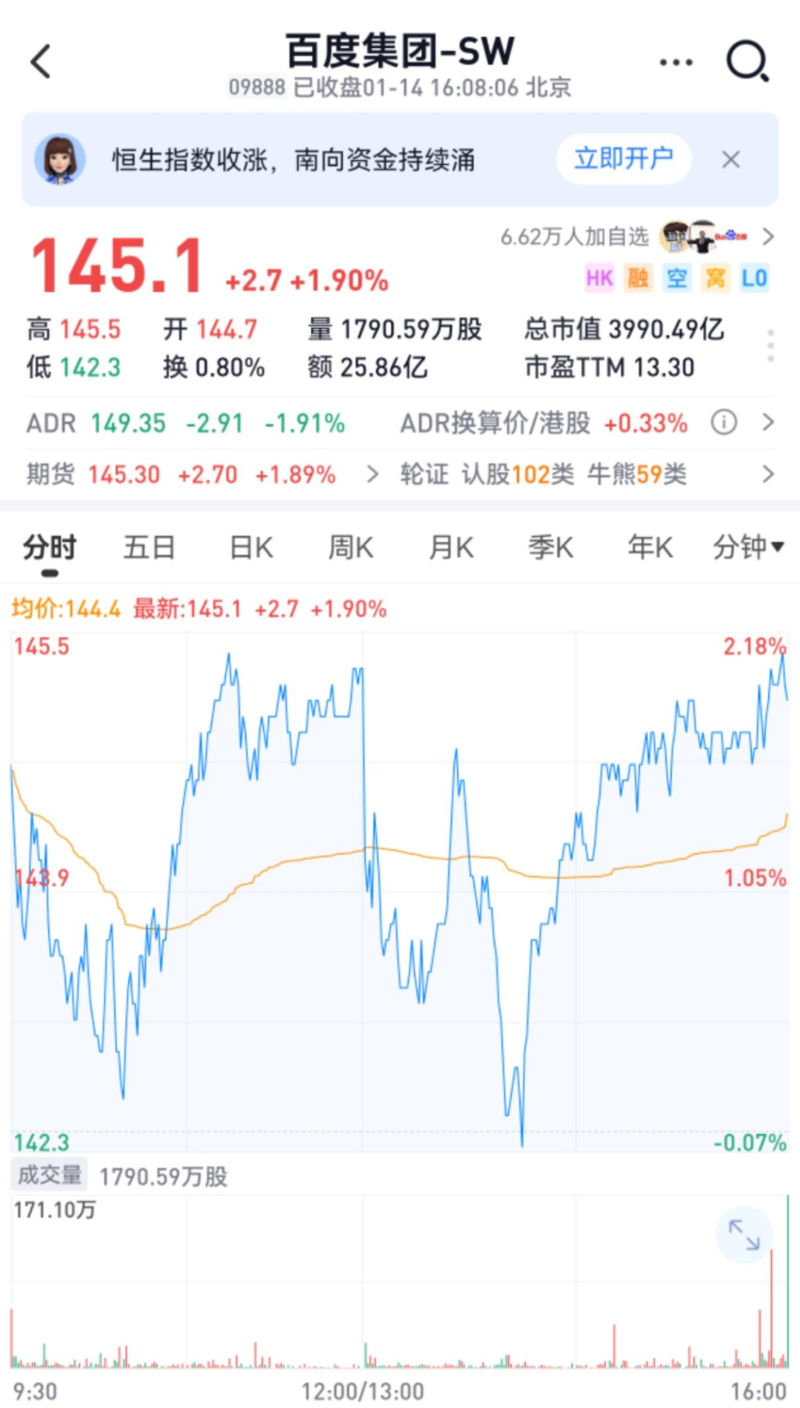Screen dimensions: 800x1408
Task: Click the back arrow to leave stock page
Action: (x=40, y=61)
